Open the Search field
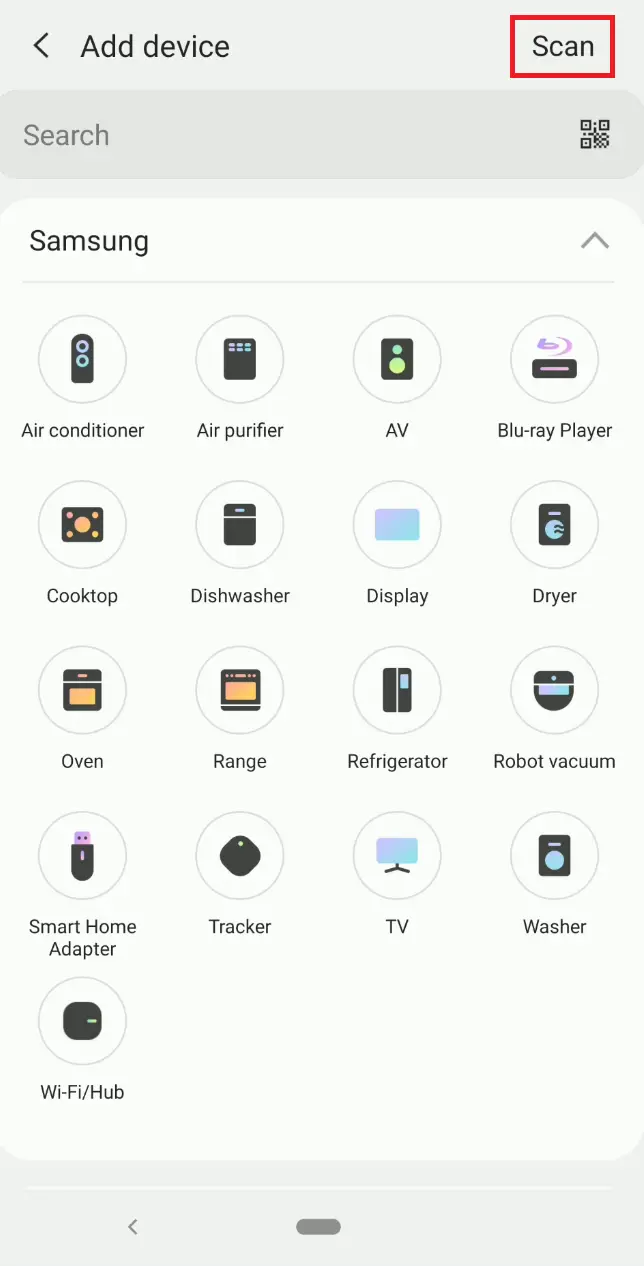 point(290,135)
